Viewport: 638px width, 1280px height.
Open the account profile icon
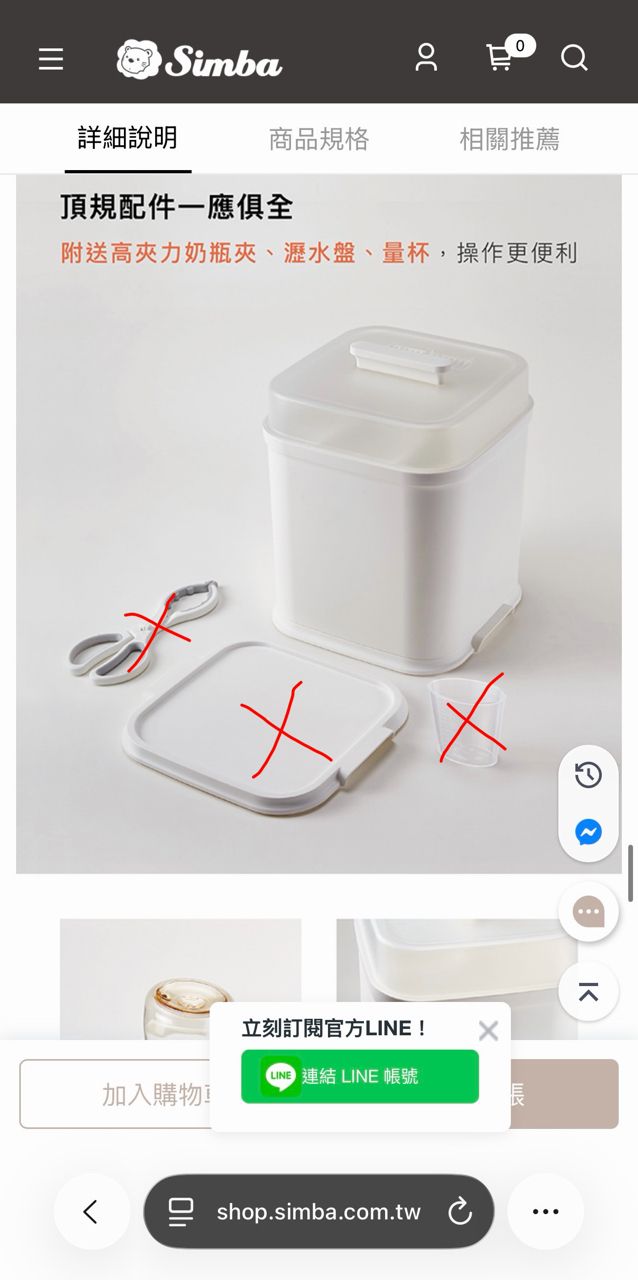point(426,58)
